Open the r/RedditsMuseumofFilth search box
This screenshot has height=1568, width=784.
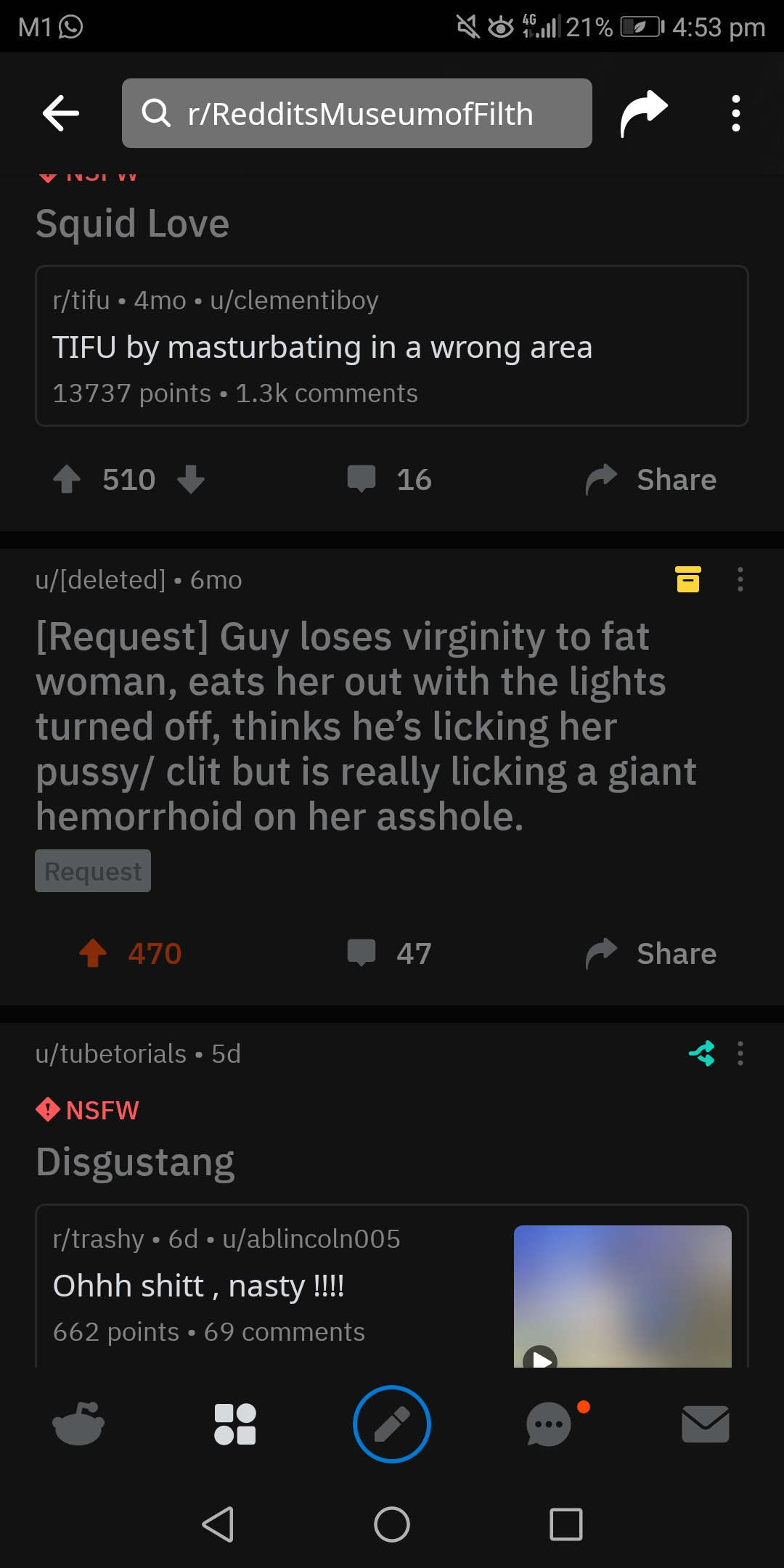356,113
